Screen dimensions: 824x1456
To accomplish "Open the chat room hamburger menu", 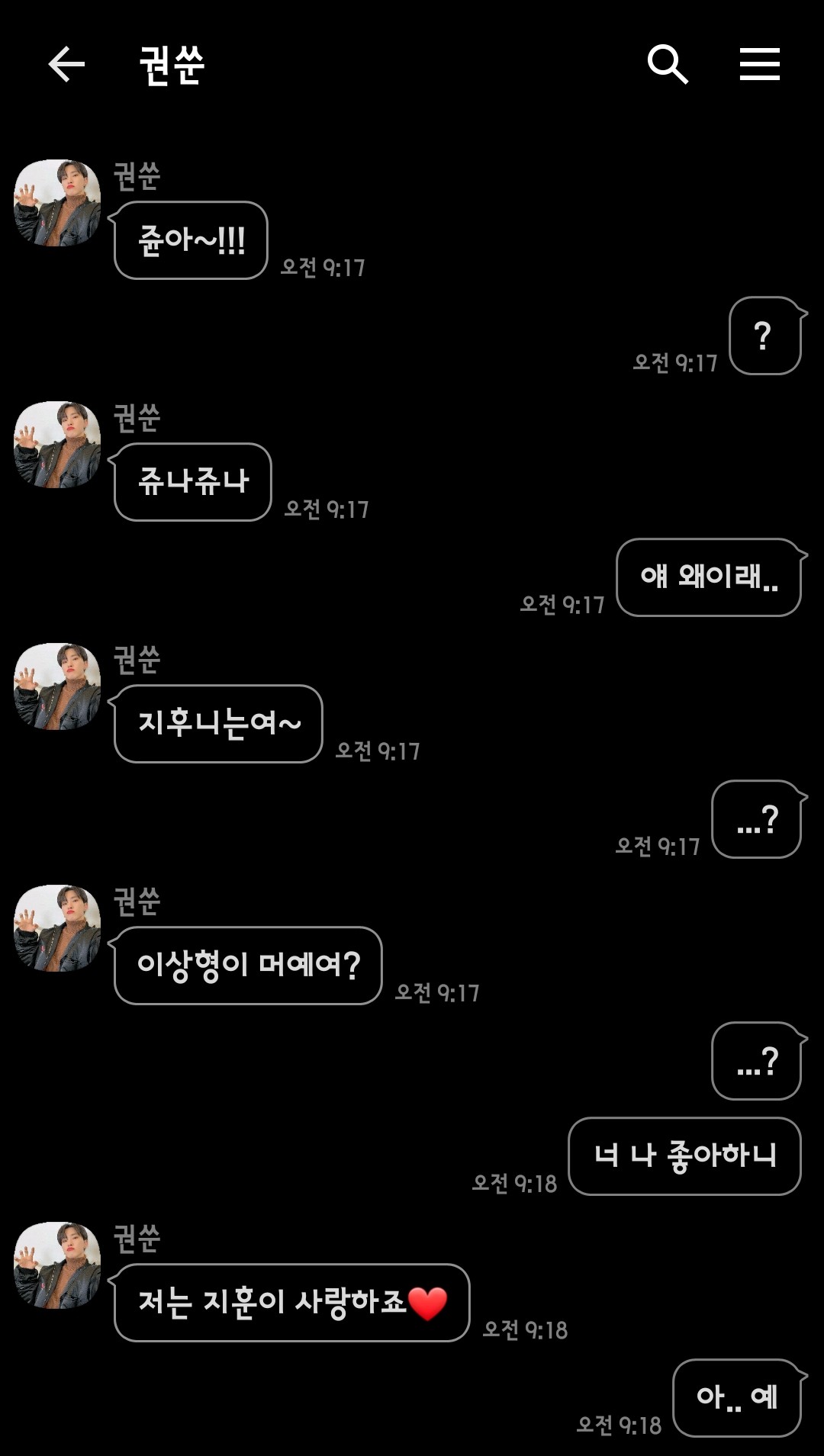I will (759, 64).
